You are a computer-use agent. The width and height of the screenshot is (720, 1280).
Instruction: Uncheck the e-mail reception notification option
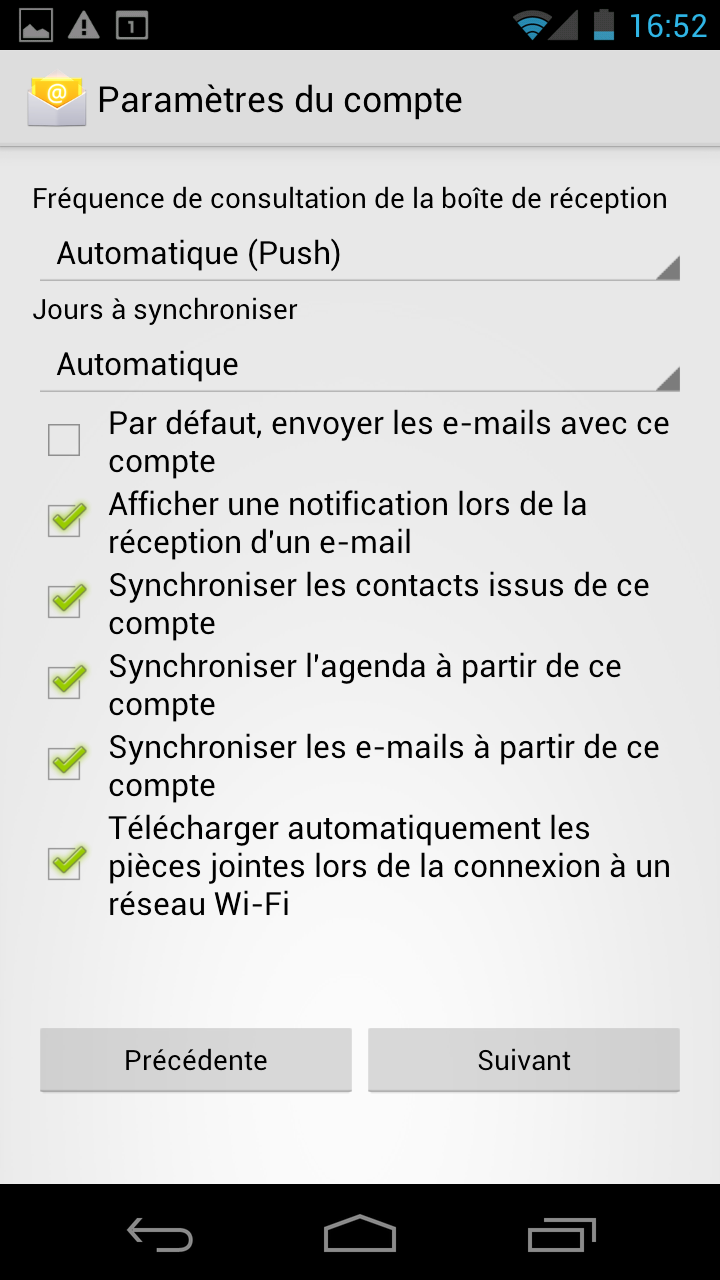click(x=64, y=521)
